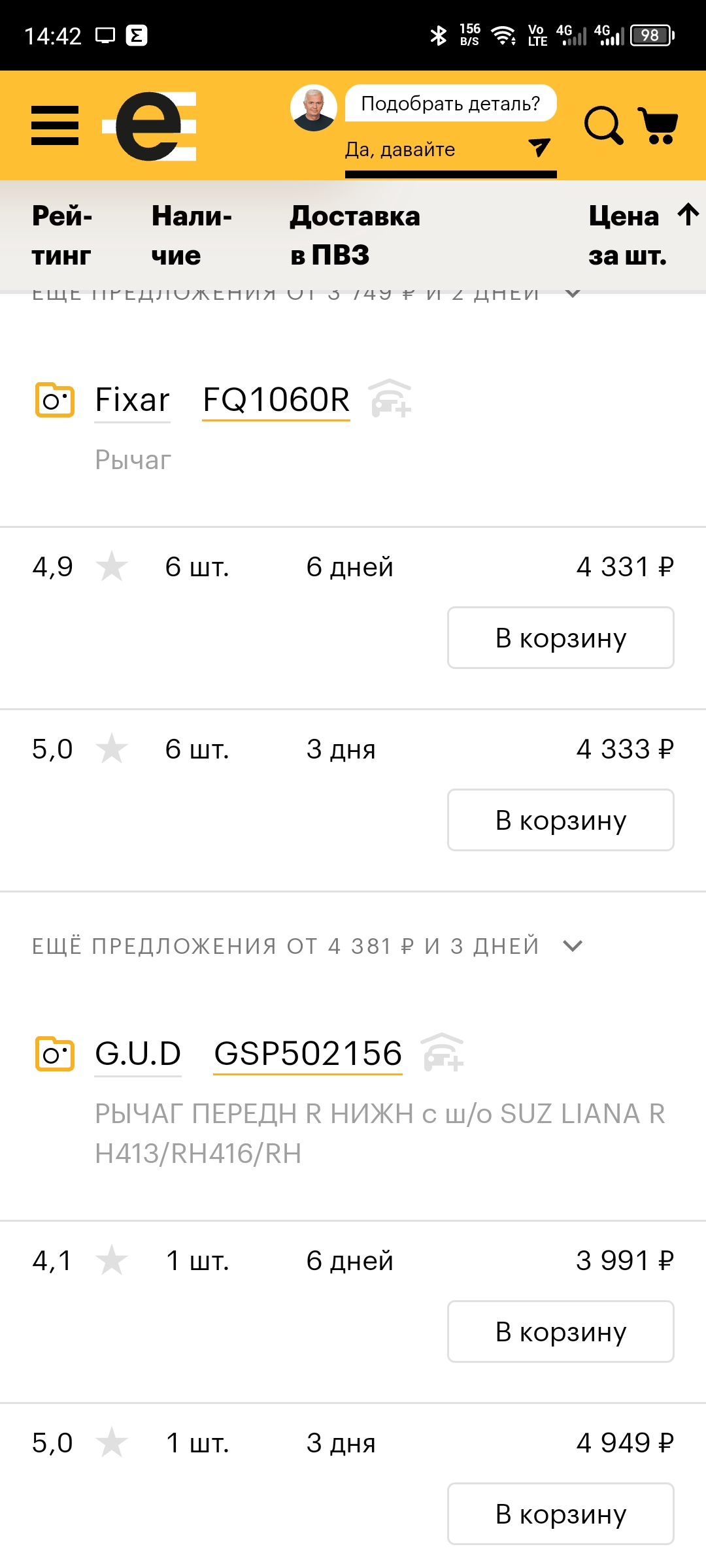
Task: View photos of Fixar FQ1060R
Action: click(54, 399)
